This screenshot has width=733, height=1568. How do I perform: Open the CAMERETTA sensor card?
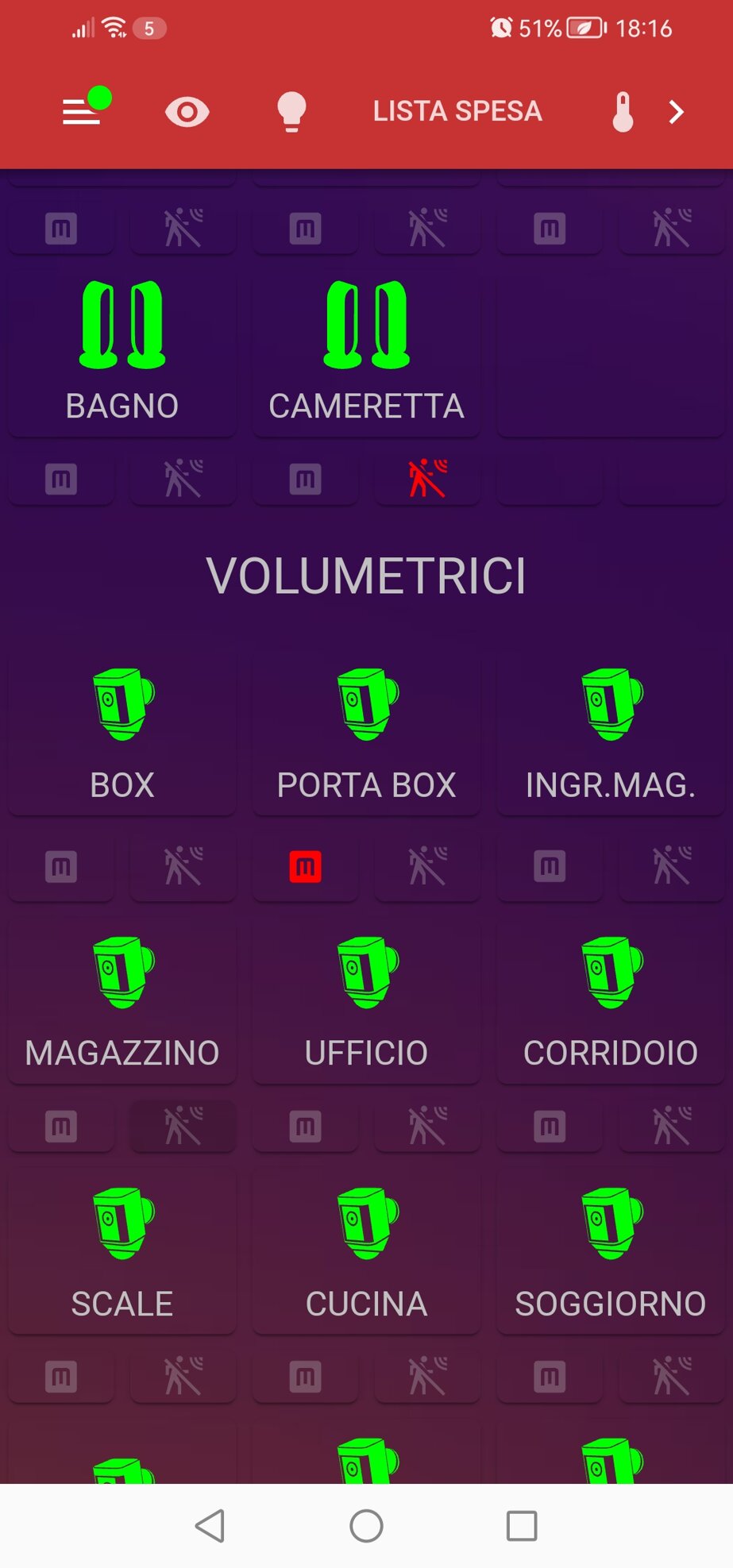[x=366, y=353]
